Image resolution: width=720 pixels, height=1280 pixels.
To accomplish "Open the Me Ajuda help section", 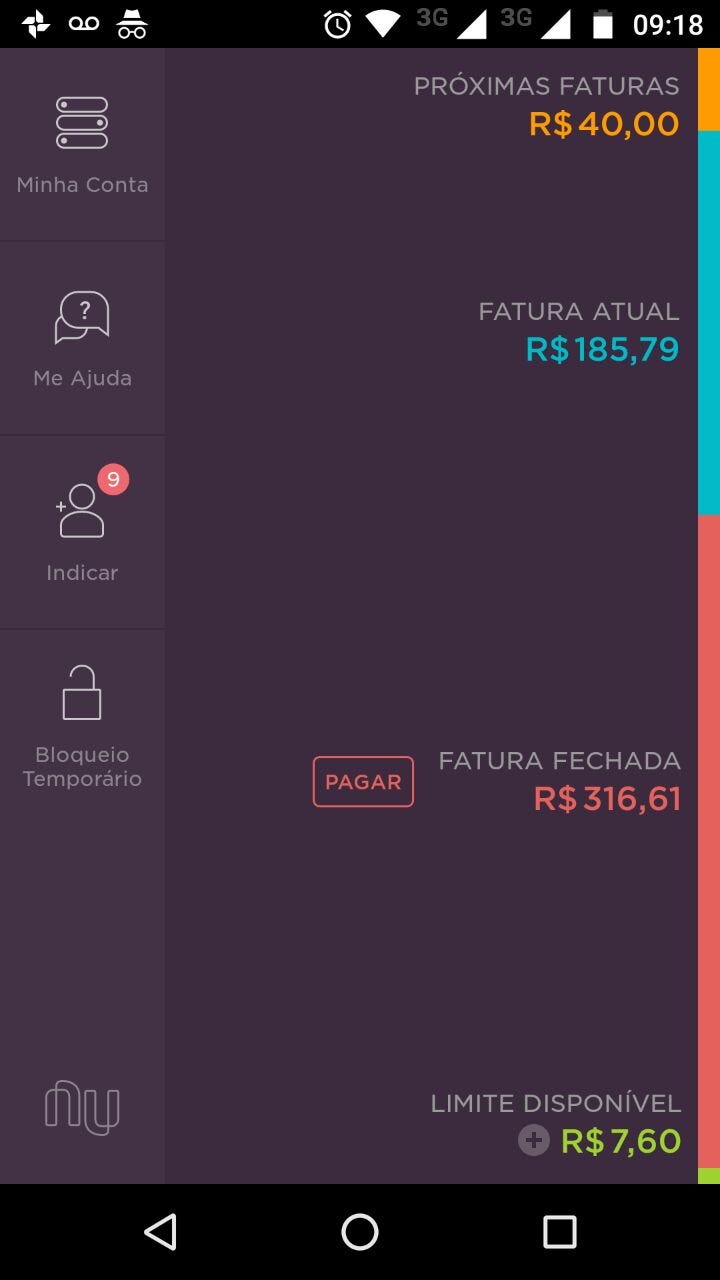I will [x=82, y=338].
